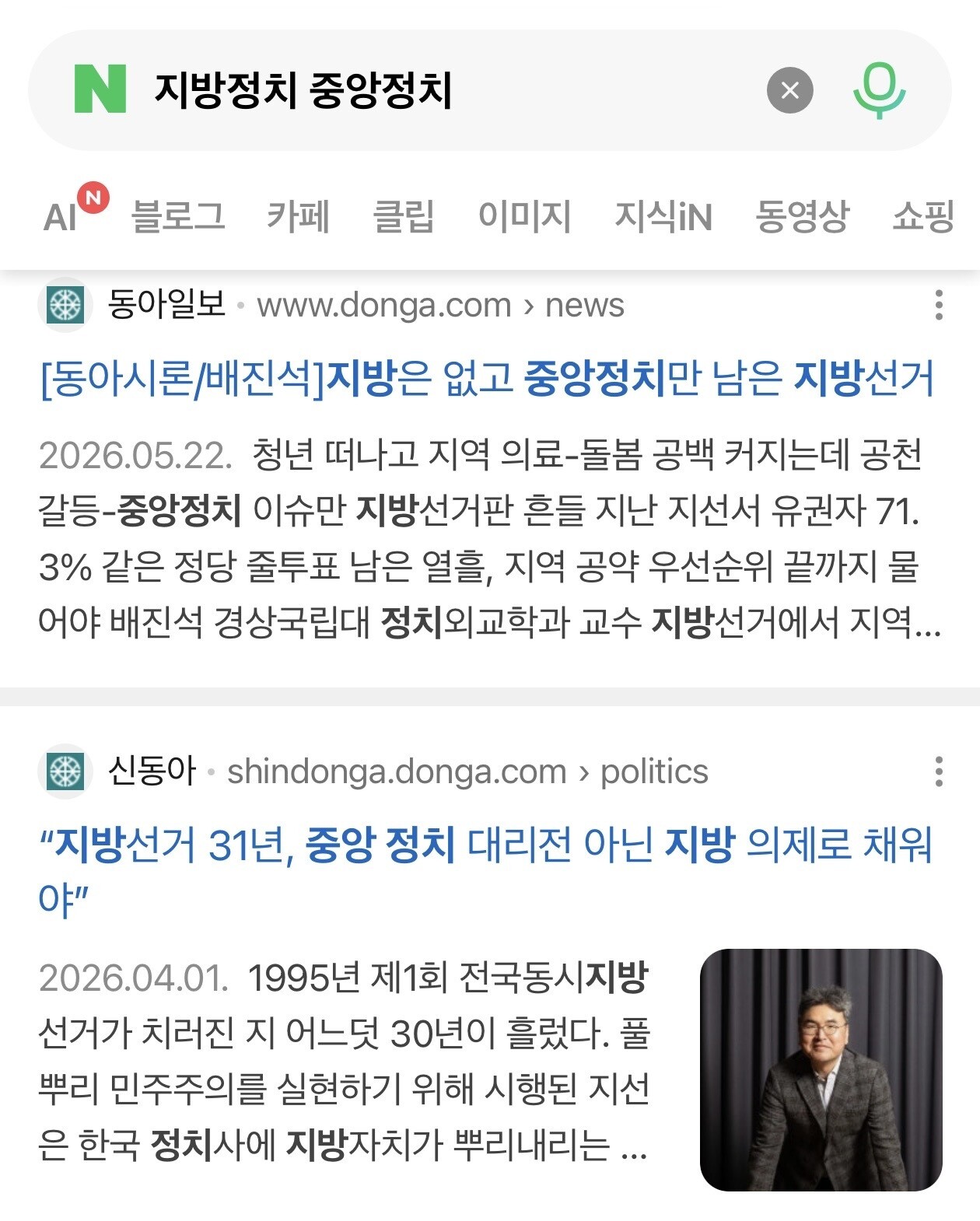Image resolution: width=980 pixels, height=1221 pixels.
Task: Tap the Naver N logo
Action: pyautogui.click(x=100, y=89)
